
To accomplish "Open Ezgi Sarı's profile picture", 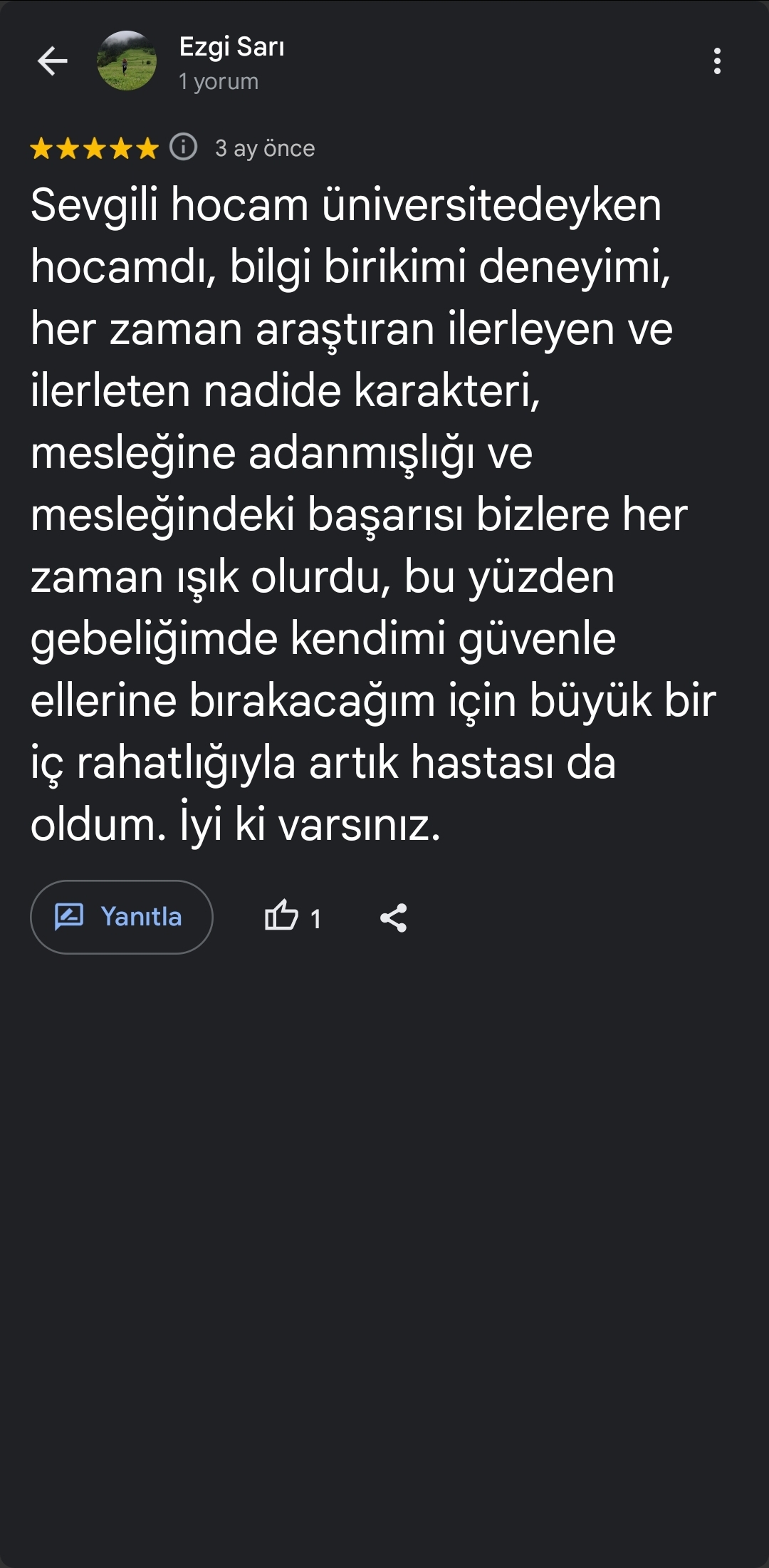I will tap(127, 61).
